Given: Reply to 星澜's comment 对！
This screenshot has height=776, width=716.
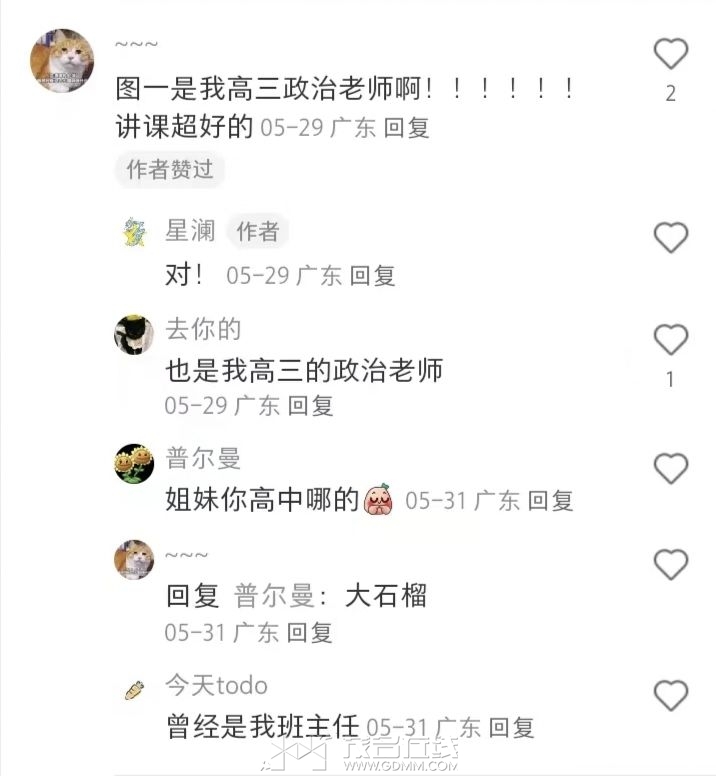Looking at the screenshot, I should click(x=372, y=275).
